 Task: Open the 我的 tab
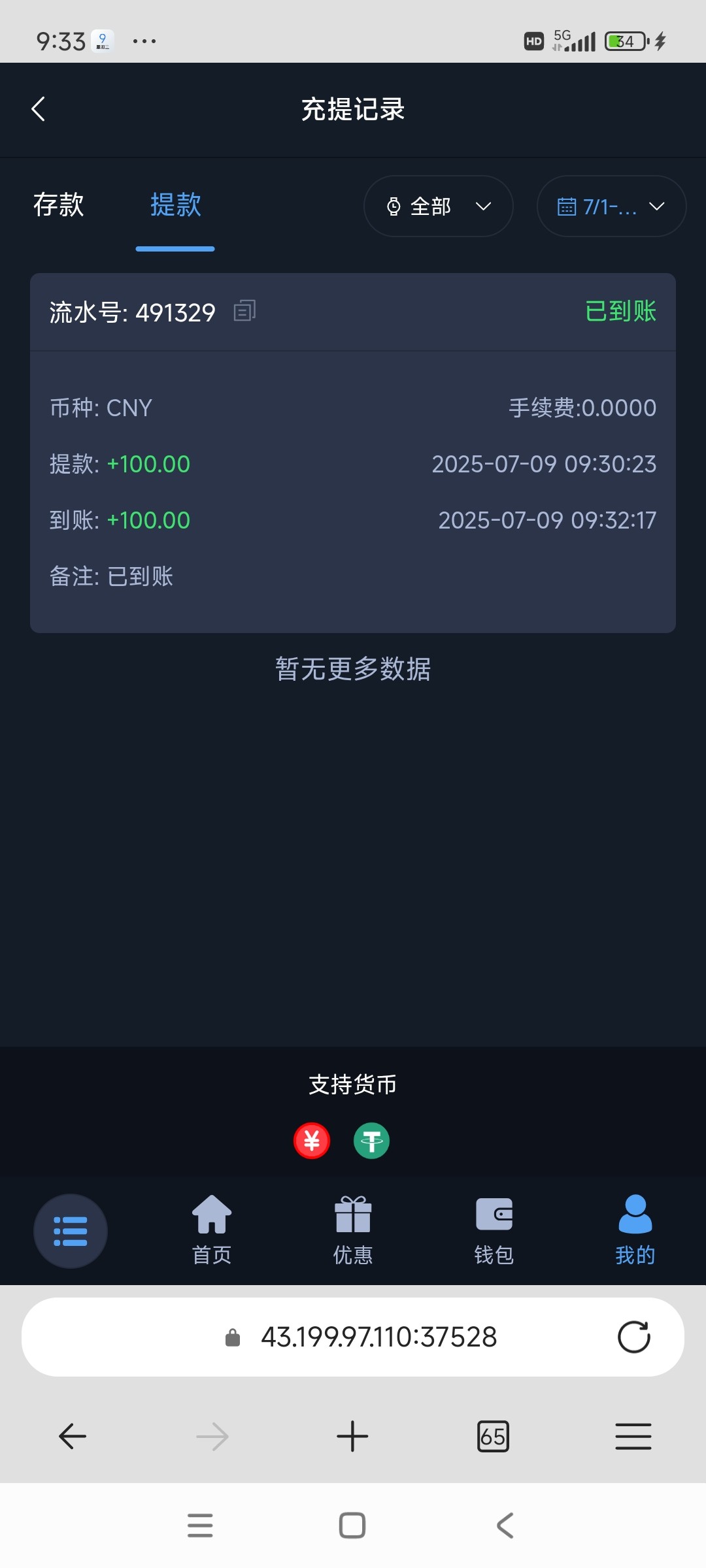635,1230
